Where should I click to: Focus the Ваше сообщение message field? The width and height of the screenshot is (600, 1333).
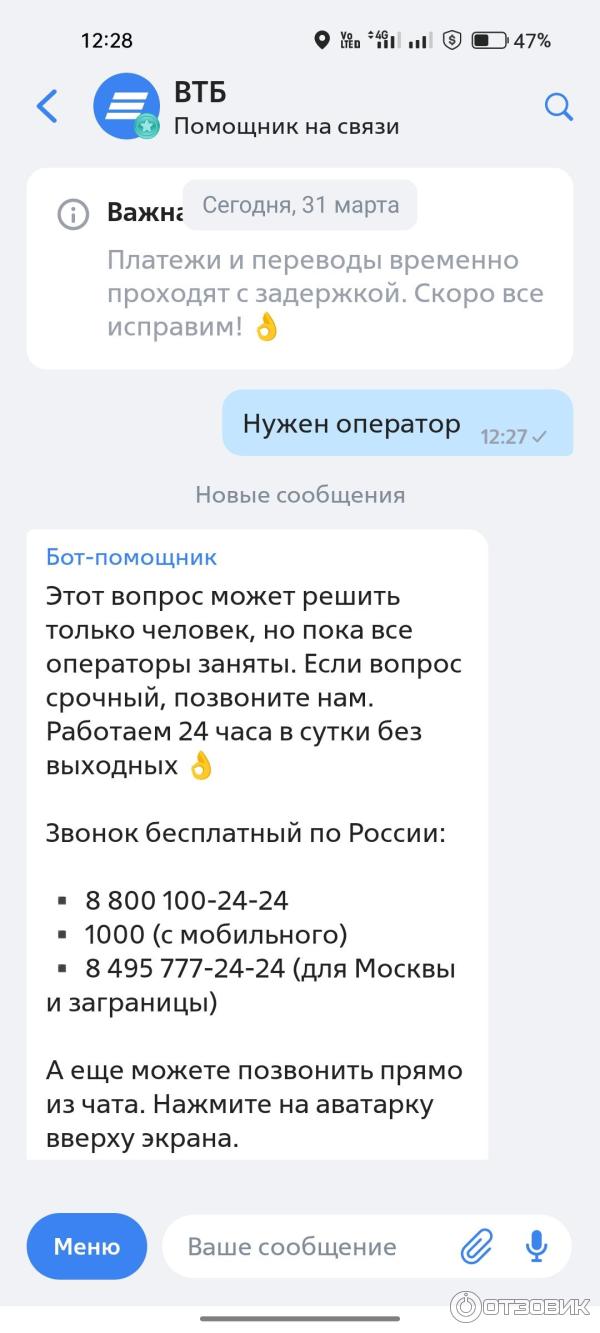click(x=300, y=1247)
